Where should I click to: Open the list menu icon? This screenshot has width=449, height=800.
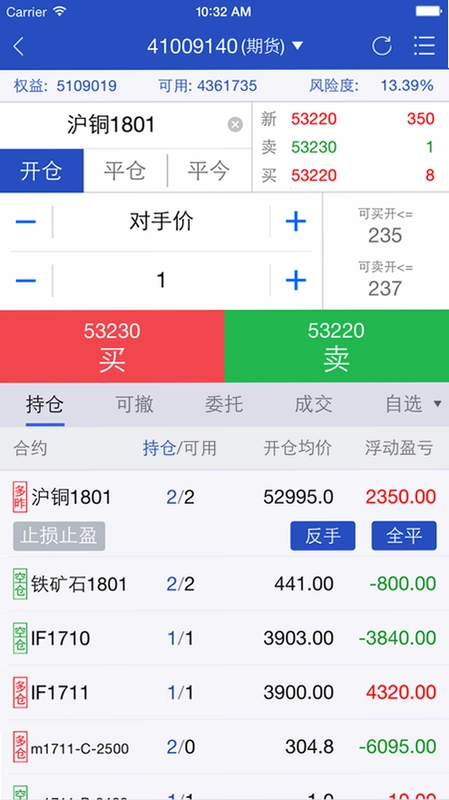pos(424,46)
